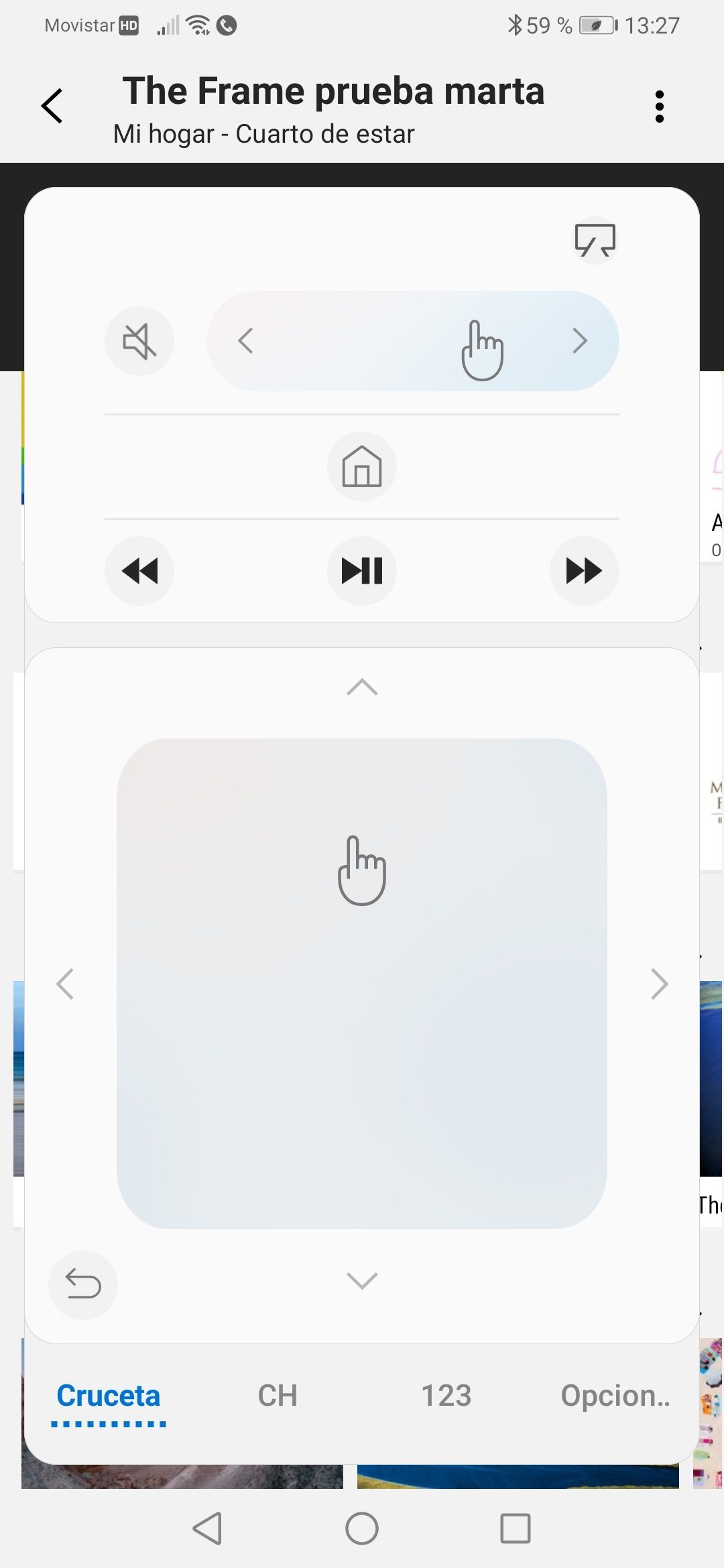Tap the screen source icon
The height and width of the screenshot is (1568, 724).
point(595,240)
